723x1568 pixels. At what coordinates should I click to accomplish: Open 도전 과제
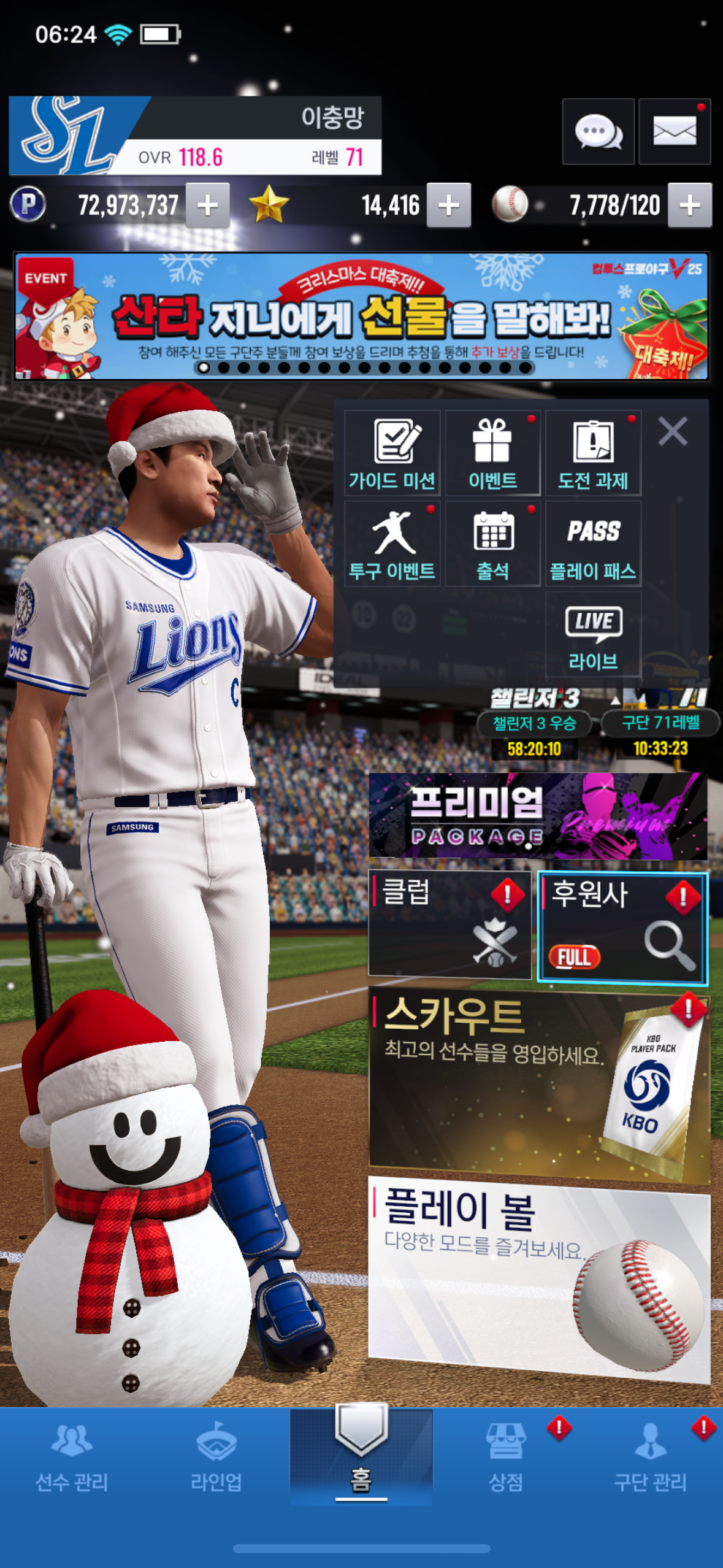[x=593, y=453]
